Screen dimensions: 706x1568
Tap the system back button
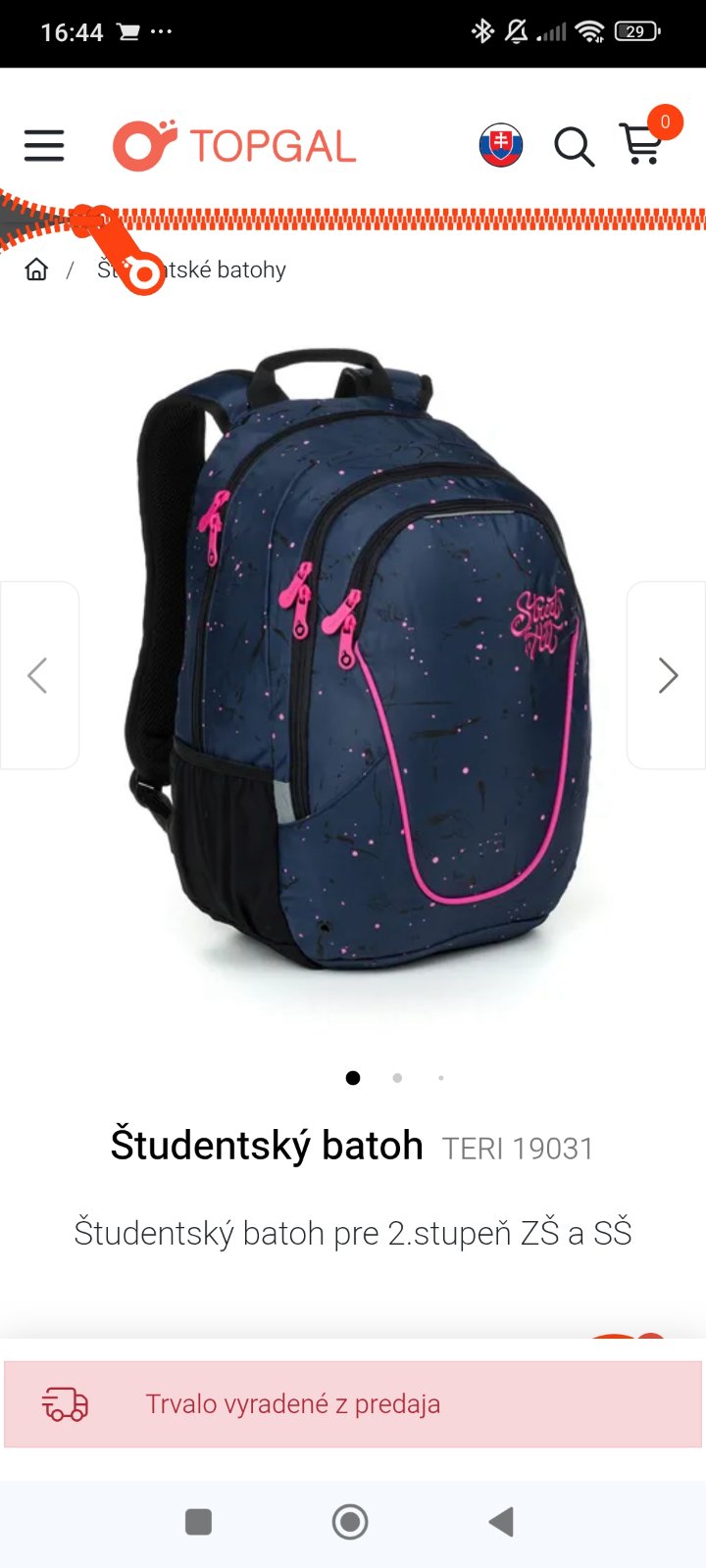501,1522
